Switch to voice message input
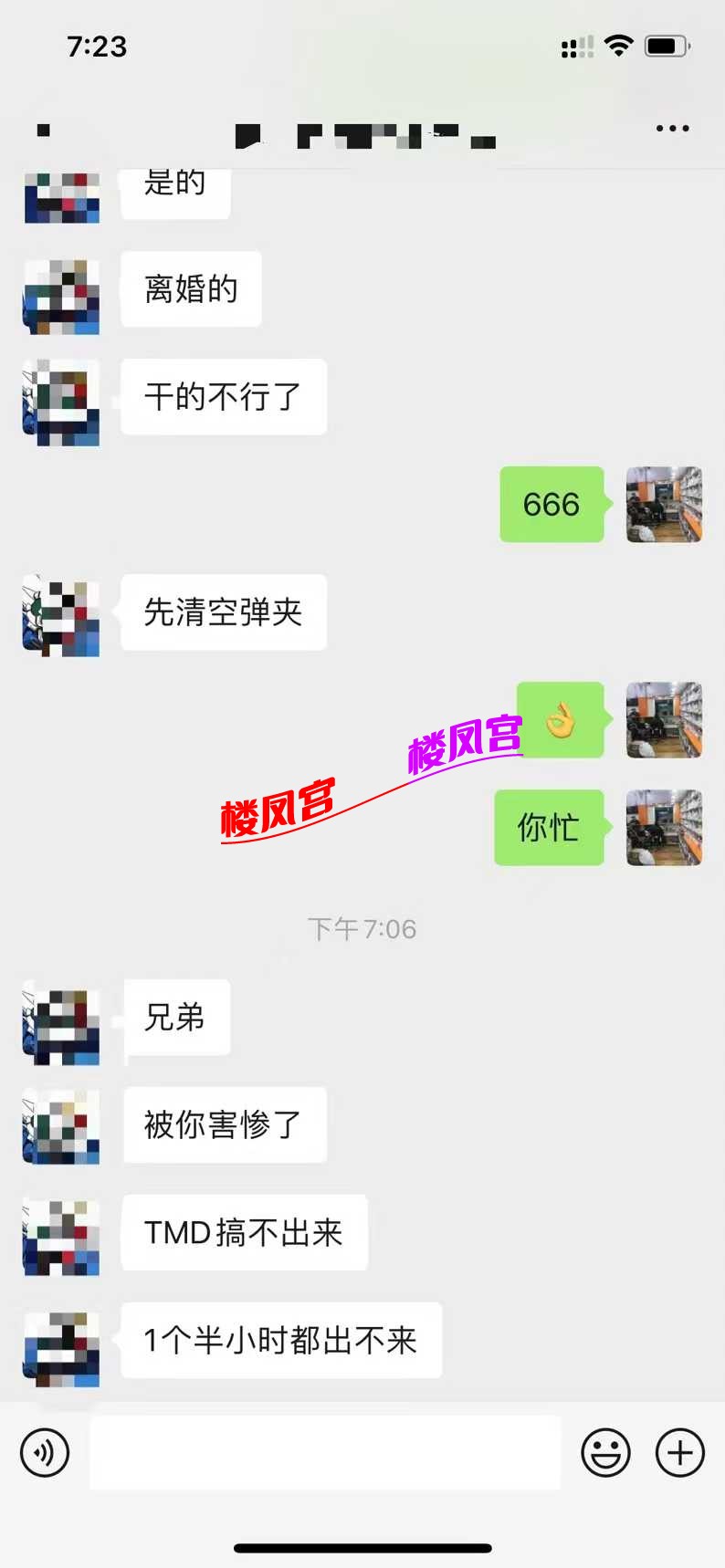Image resolution: width=725 pixels, height=1568 pixels. tap(45, 1452)
